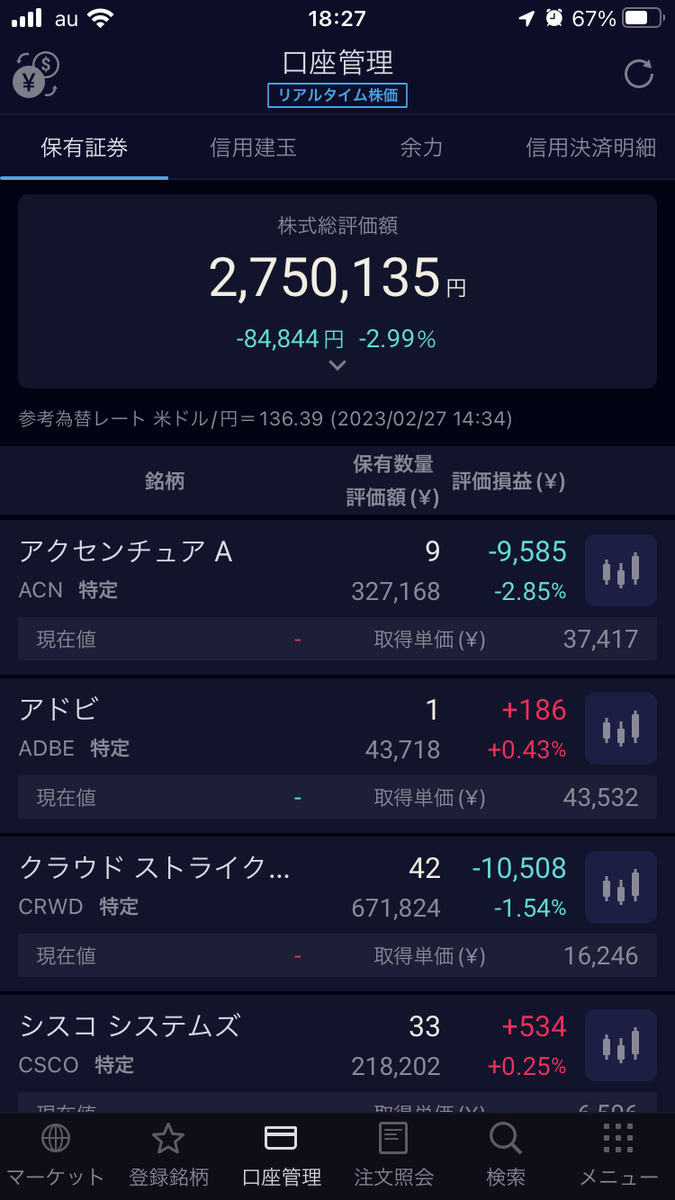The image size is (675, 1200).
Task: Open the アドビ ADBE holding row
Action: coord(337,755)
